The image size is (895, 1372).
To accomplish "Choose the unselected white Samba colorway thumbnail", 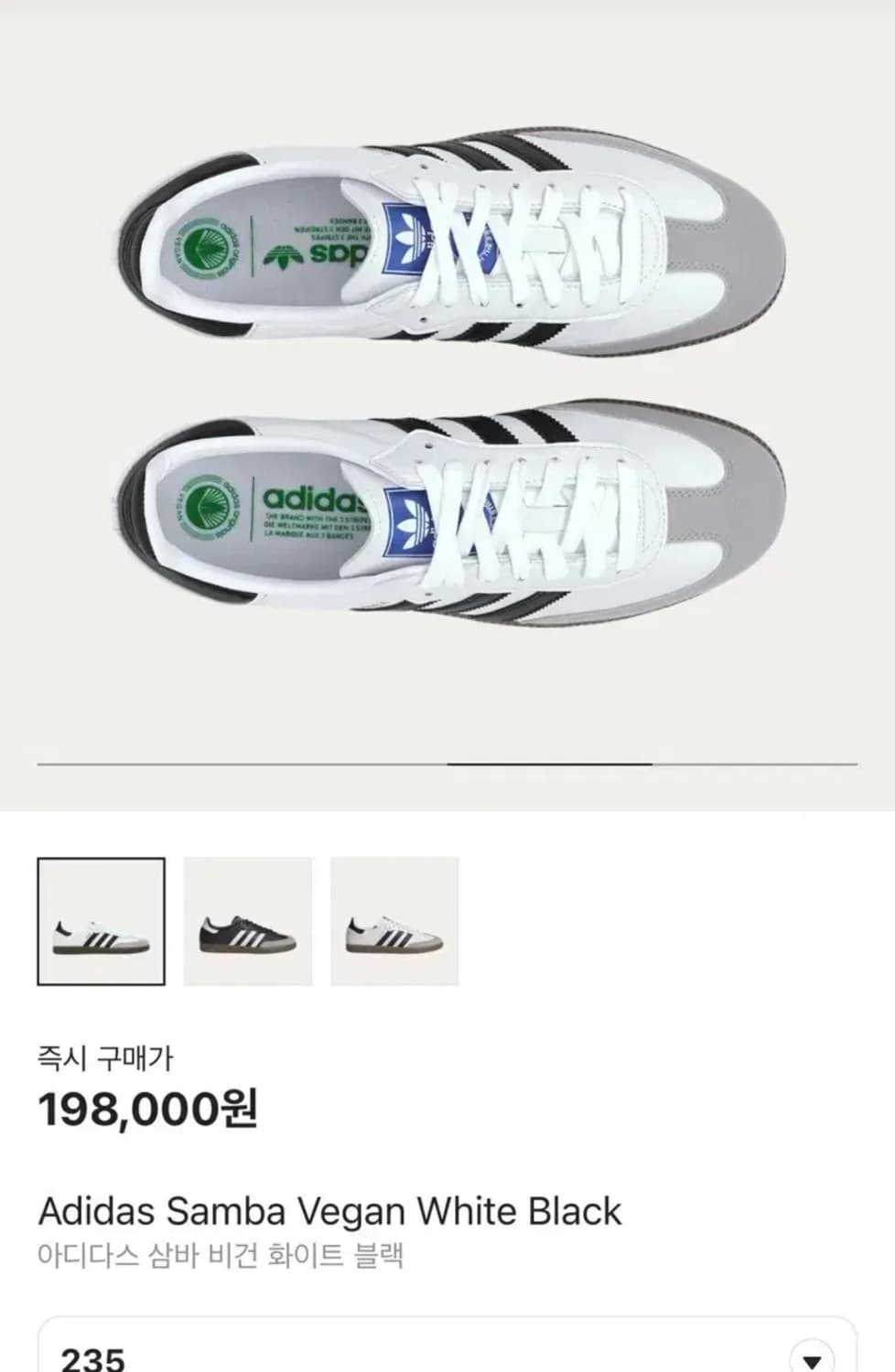I will [394, 921].
